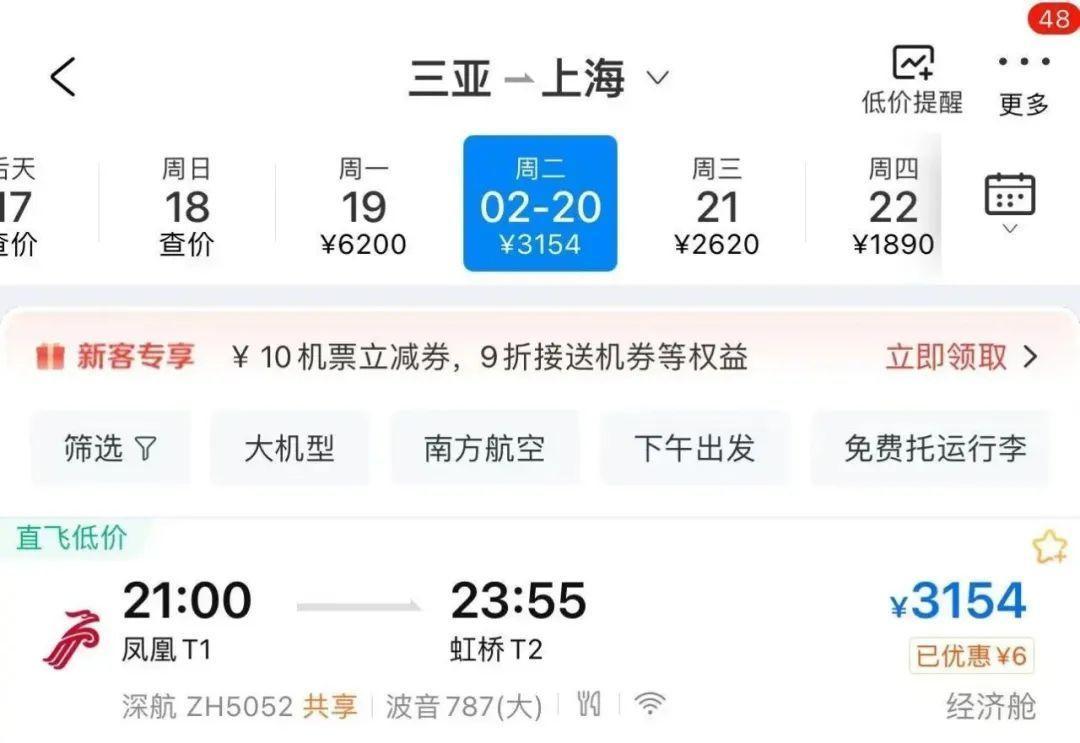
Task: Apply the 免费托运行李 filter
Action: point(934,448)
